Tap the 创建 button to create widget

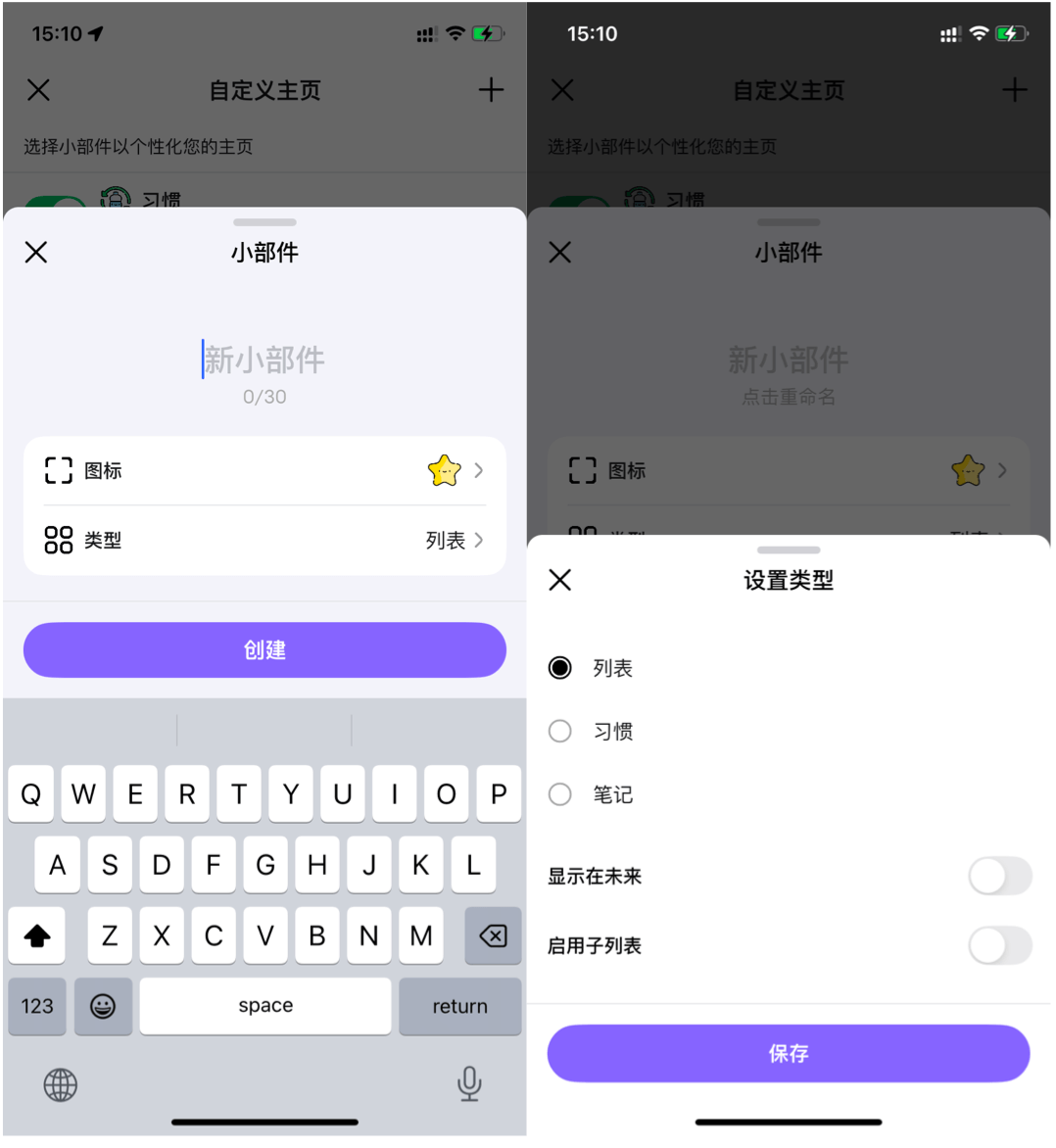[x=264, y=650]
